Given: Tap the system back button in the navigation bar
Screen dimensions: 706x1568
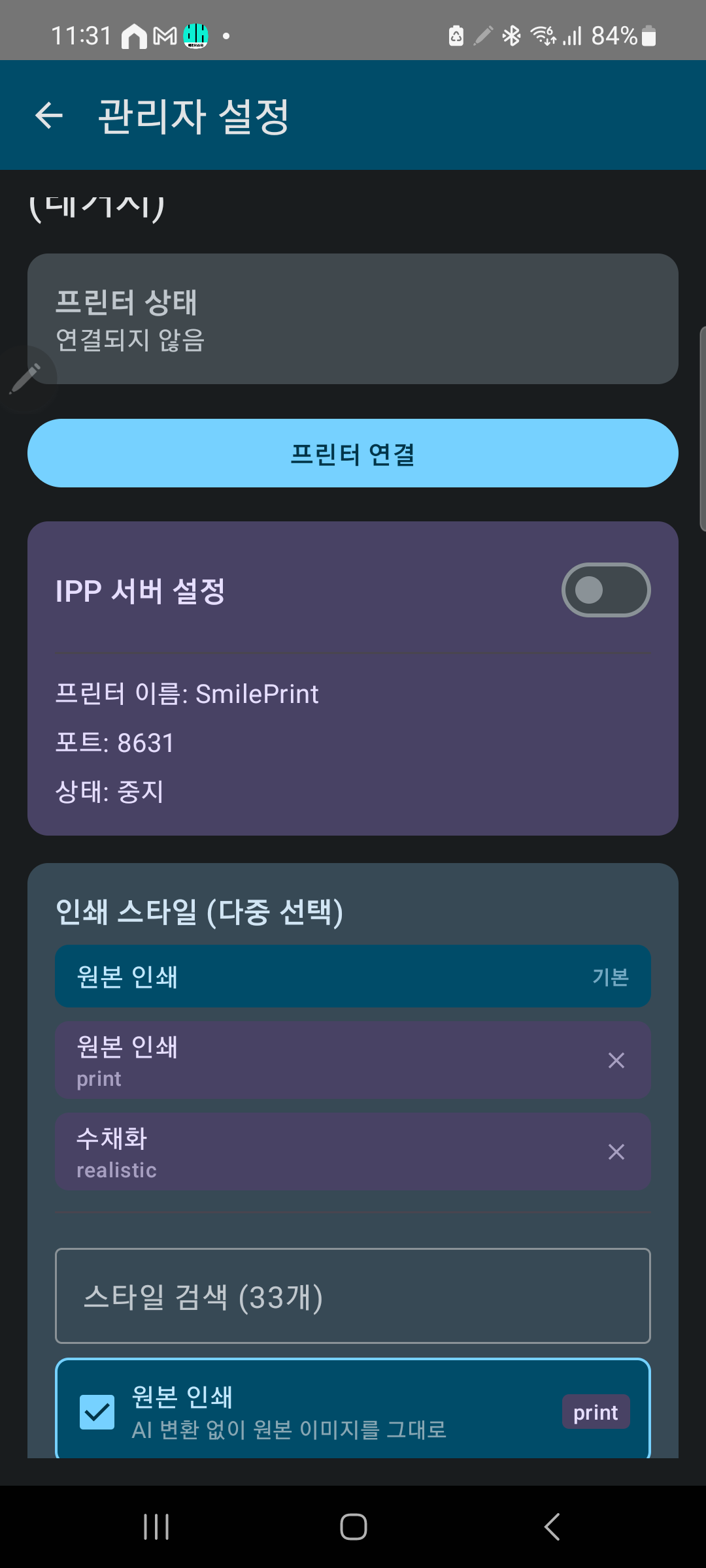Looking at the screenshot, I should [x=551, y=1527].
